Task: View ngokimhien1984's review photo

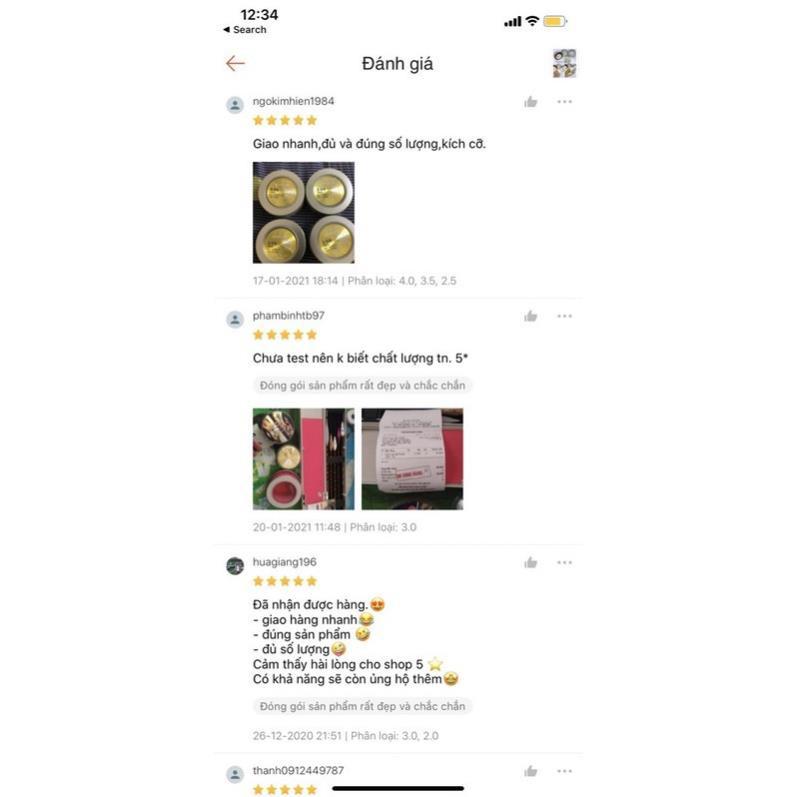Action: (x=303, y=212)
